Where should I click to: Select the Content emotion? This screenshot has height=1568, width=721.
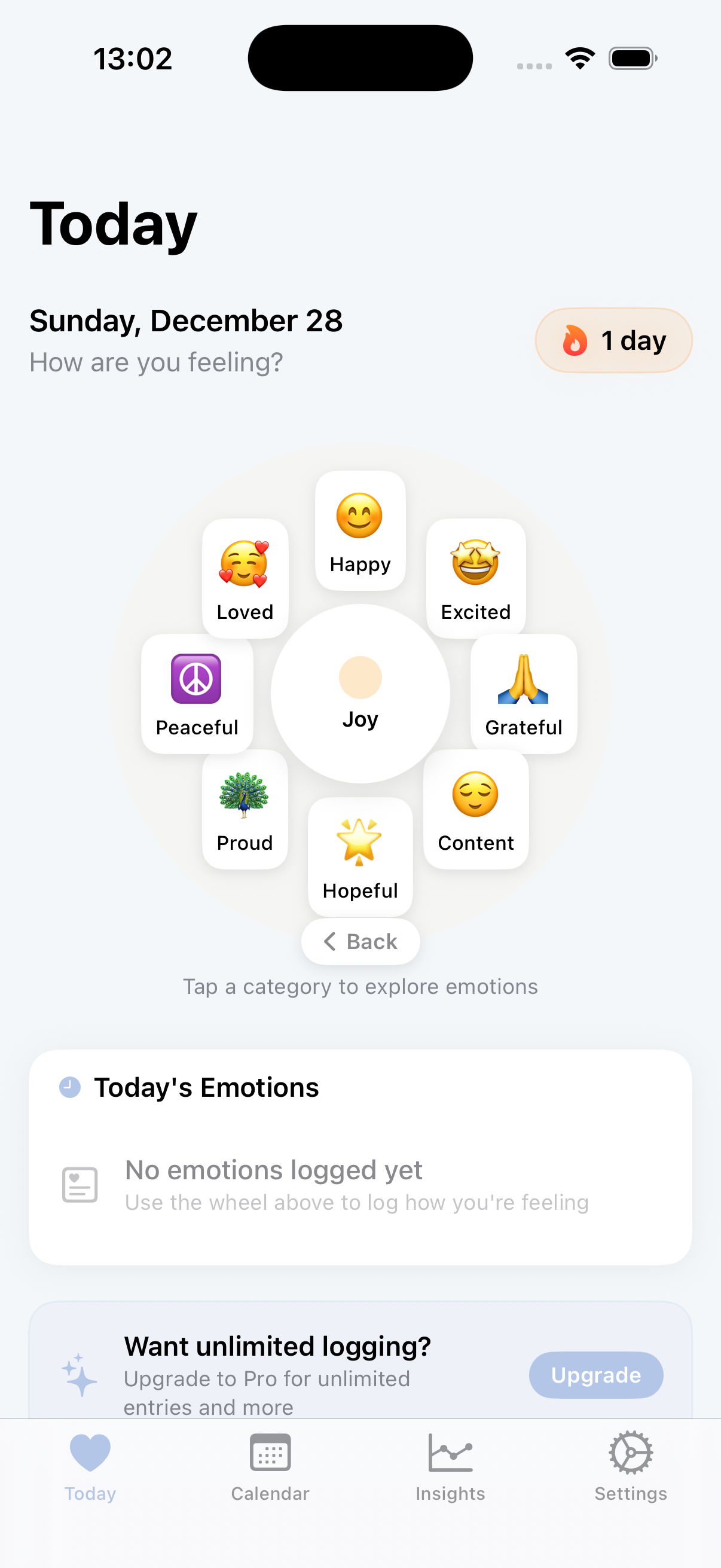pos(476,809)
